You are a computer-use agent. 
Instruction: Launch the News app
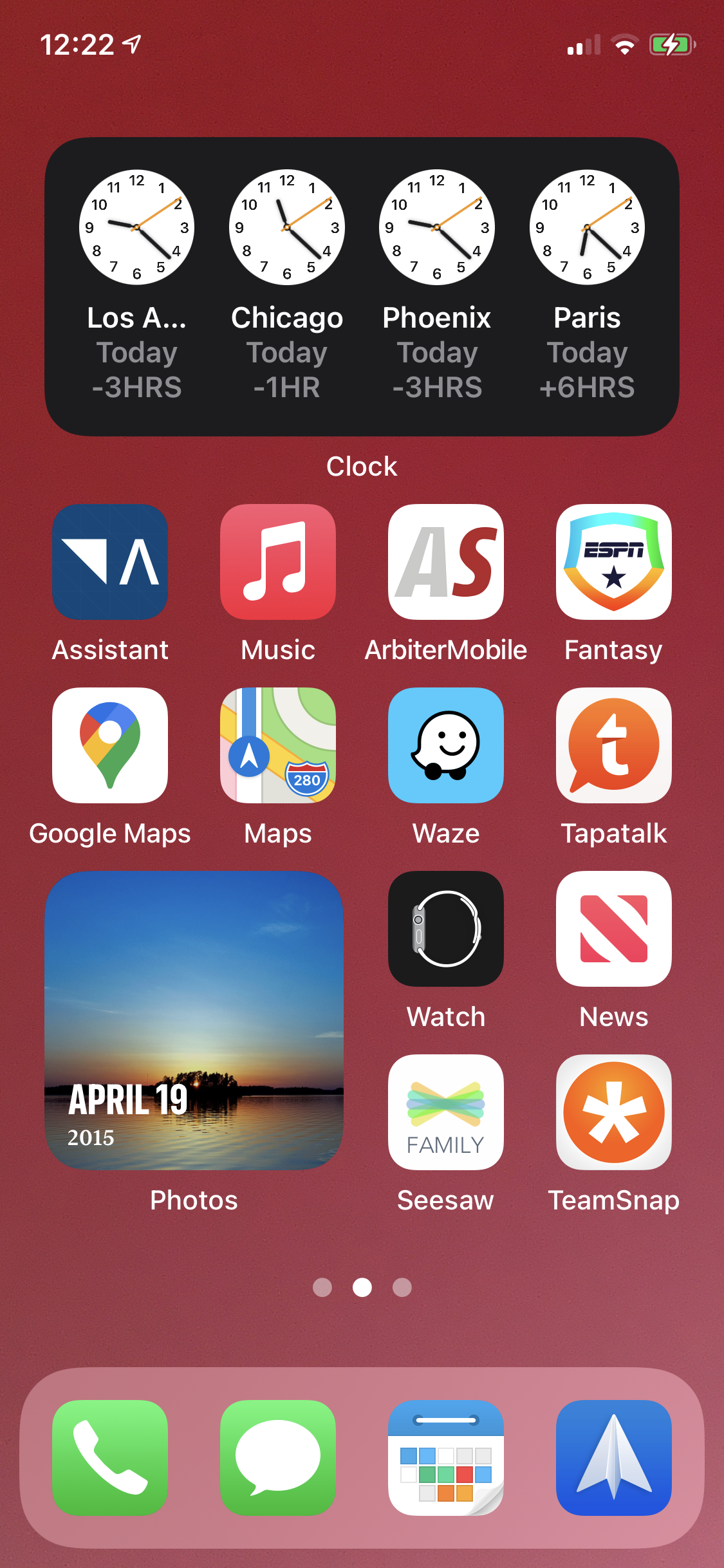point(613,929)
